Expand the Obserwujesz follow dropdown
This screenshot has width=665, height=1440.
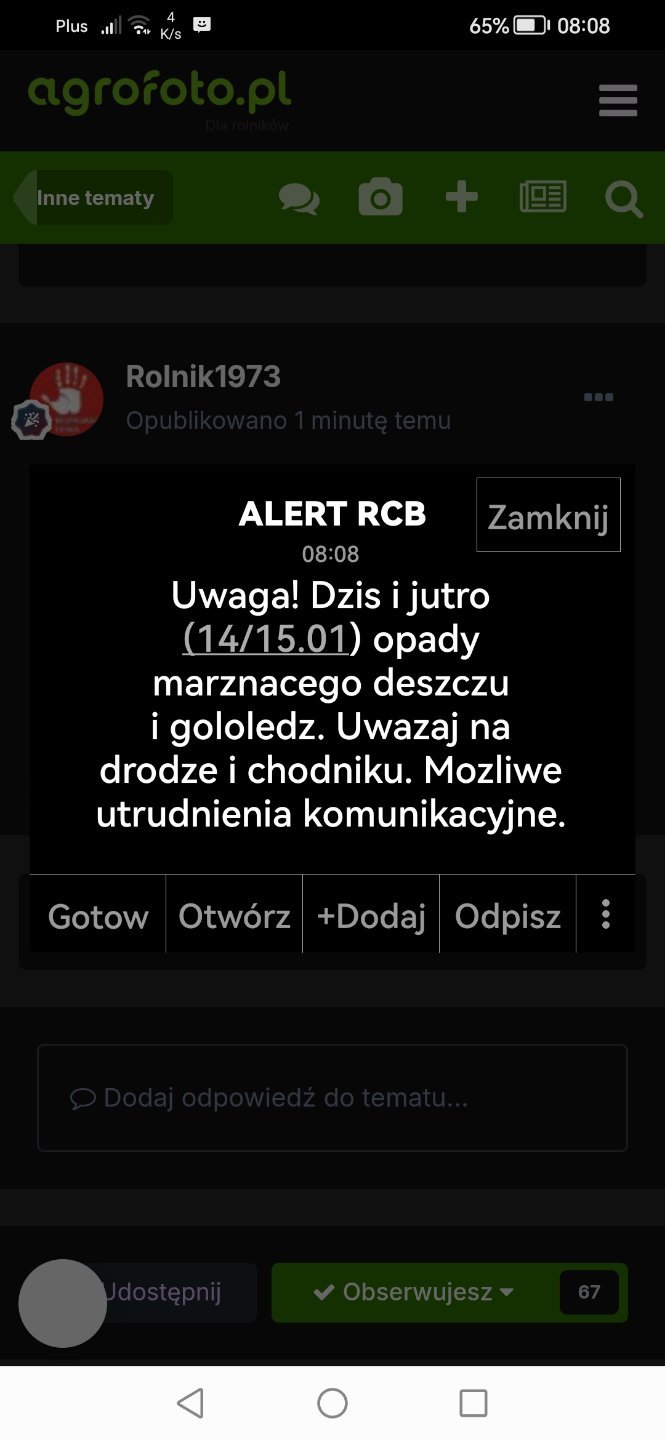(415, 1292)
